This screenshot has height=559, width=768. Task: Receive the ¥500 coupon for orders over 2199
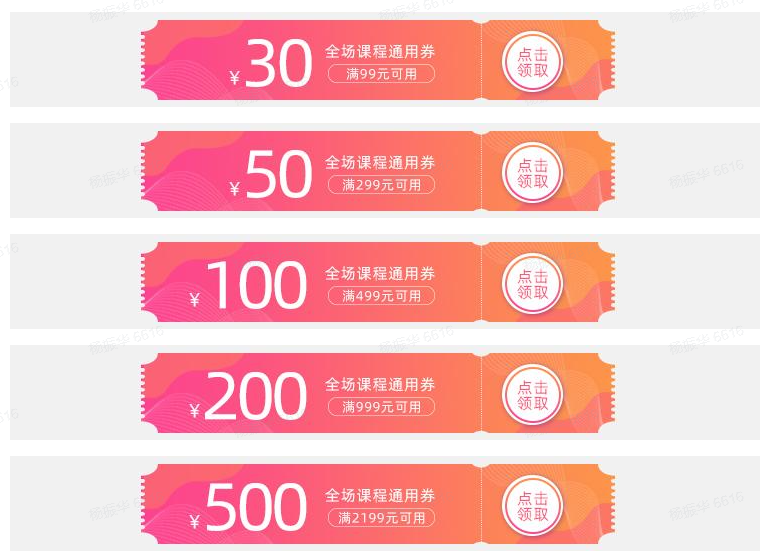(x=532, y=506)
